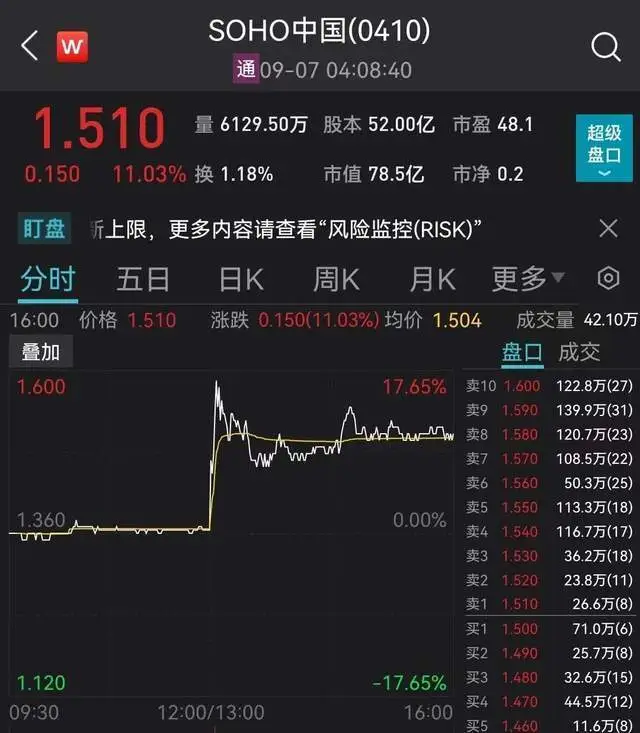
Task: Switch to the 盘口 order book tab
Action: pos(522,352)
